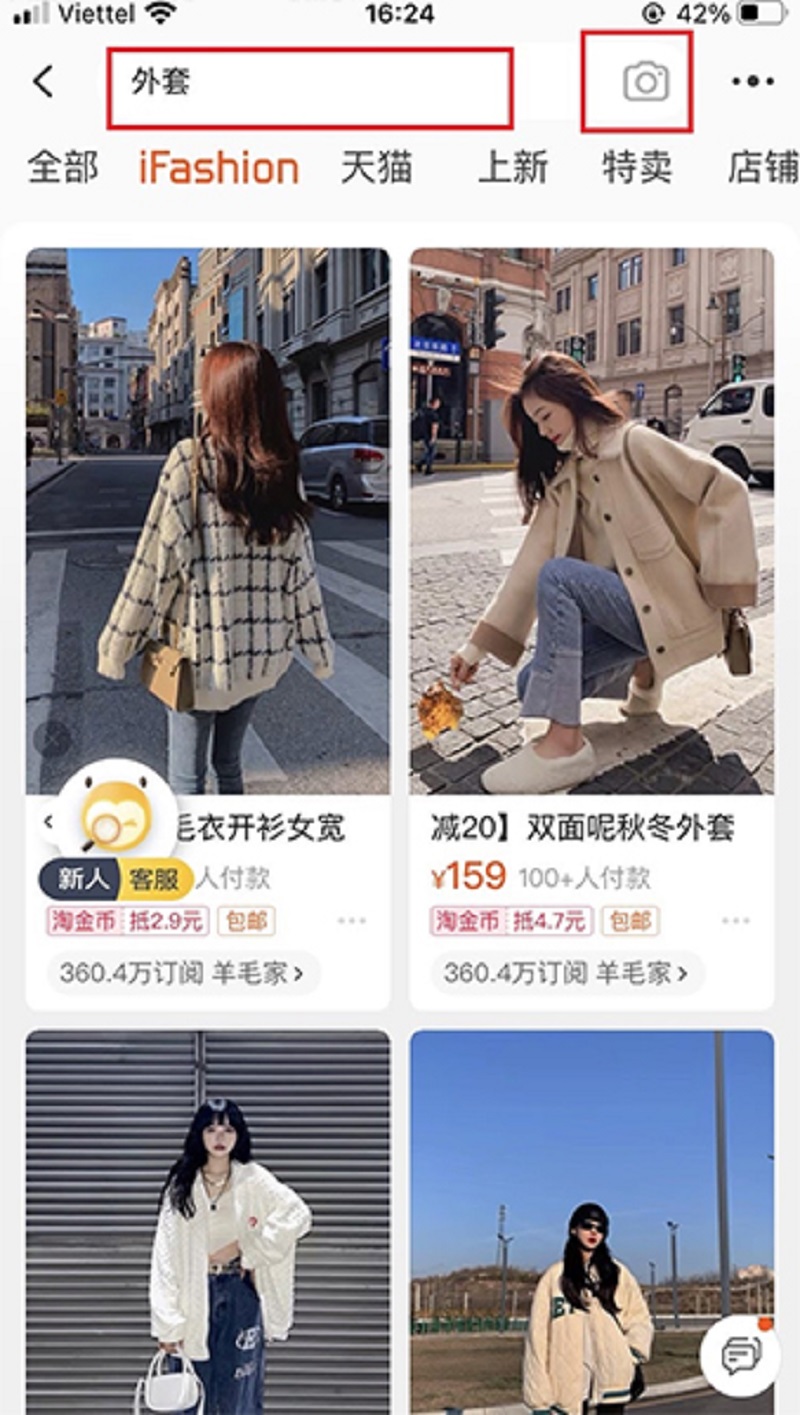Open the white knit cardigan product
The width and height of the screenshot is (800, 1415).
[x=208, y=1220]
